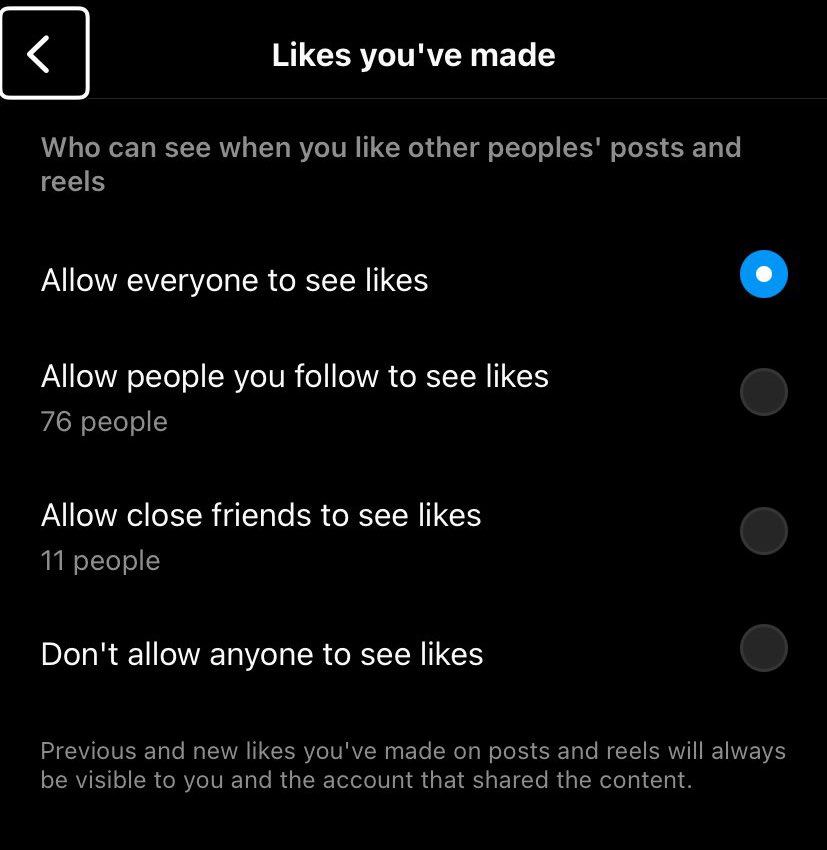Select Don't allow anyone to see likes
This screenshot has width=827, height=850.
tap(763, 648)
